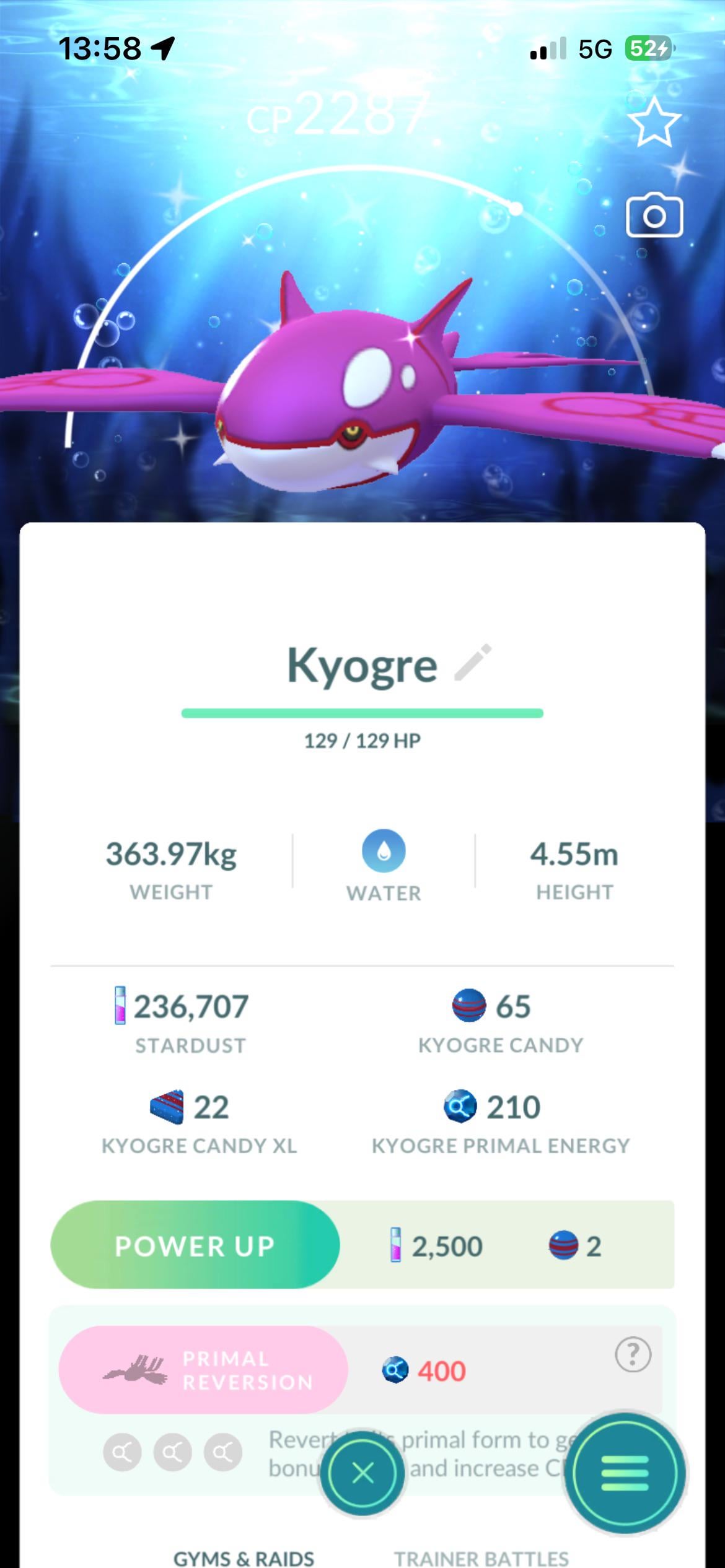Activate Primal Reversion
The width and height of the screenshot is (725, 1568).
203,1370
